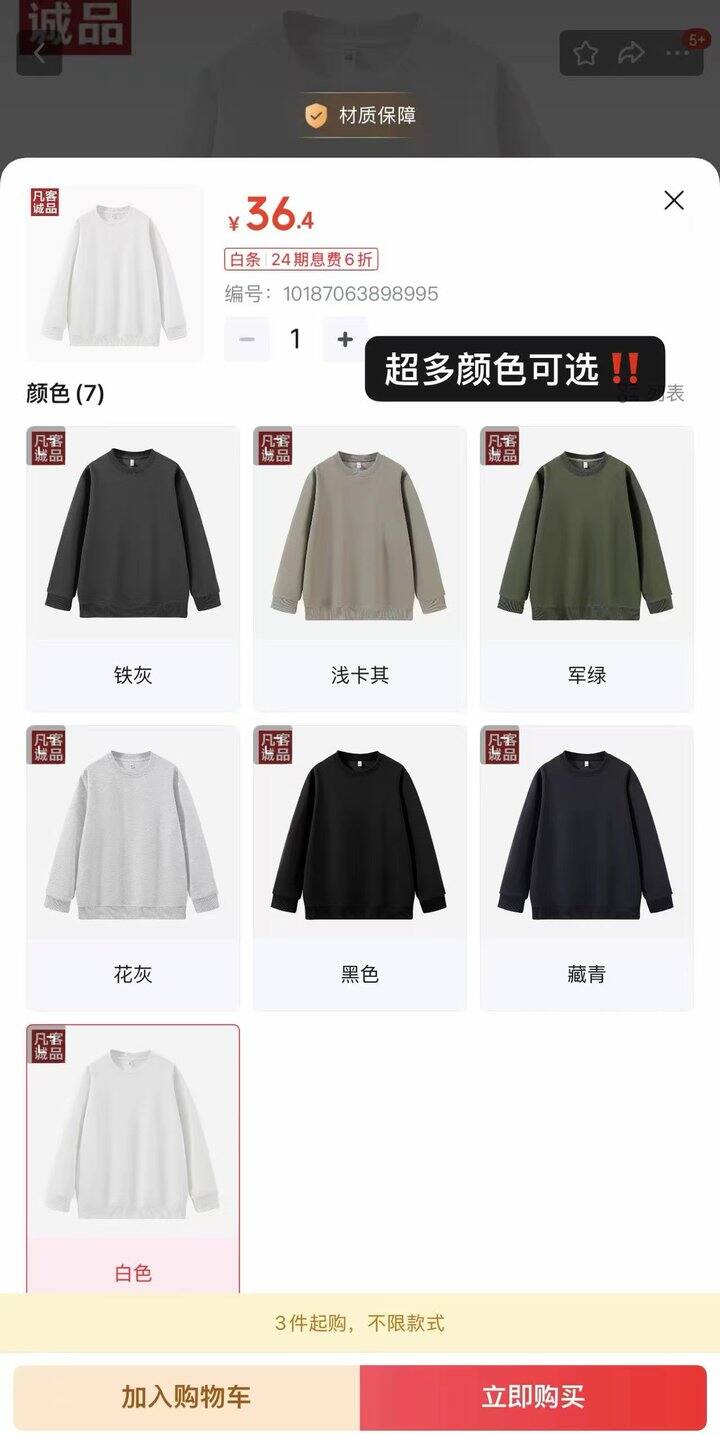Screen dimensions: 720x1434
Task: Add item with 加入购物车
Action: click(187, 1397)
